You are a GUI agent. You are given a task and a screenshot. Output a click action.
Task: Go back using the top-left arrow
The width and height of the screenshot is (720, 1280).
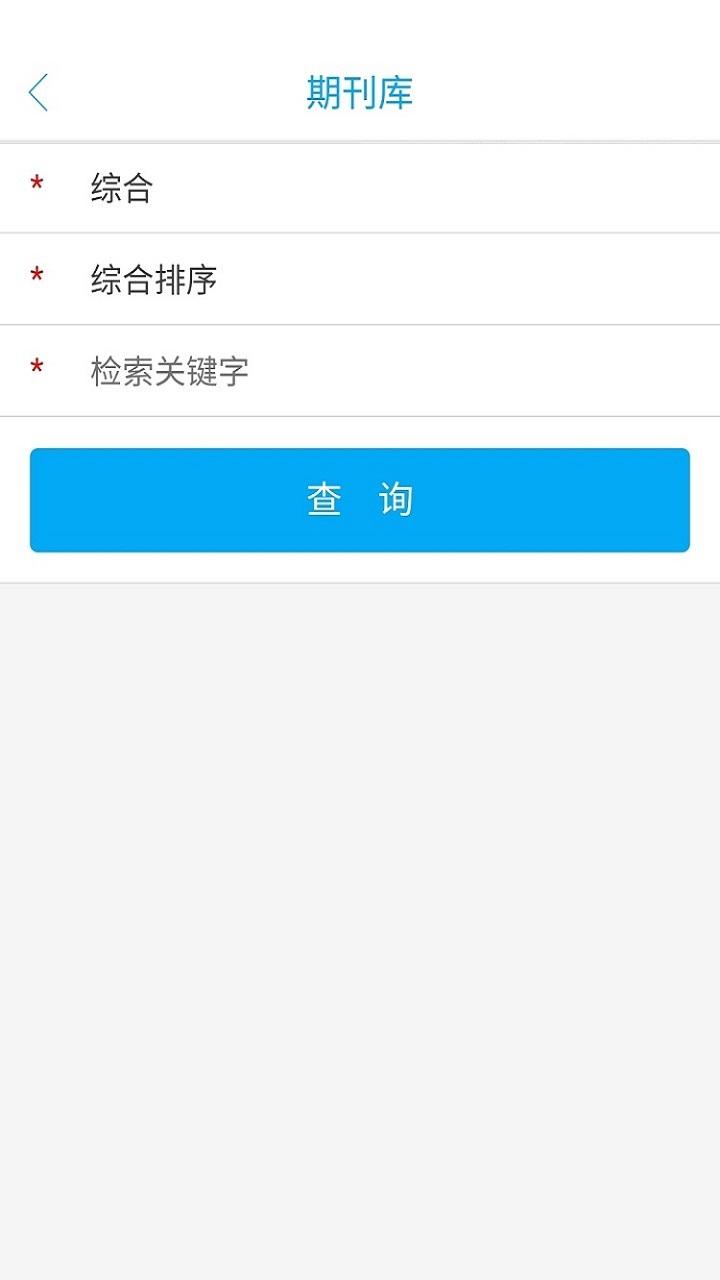(38, 93)
